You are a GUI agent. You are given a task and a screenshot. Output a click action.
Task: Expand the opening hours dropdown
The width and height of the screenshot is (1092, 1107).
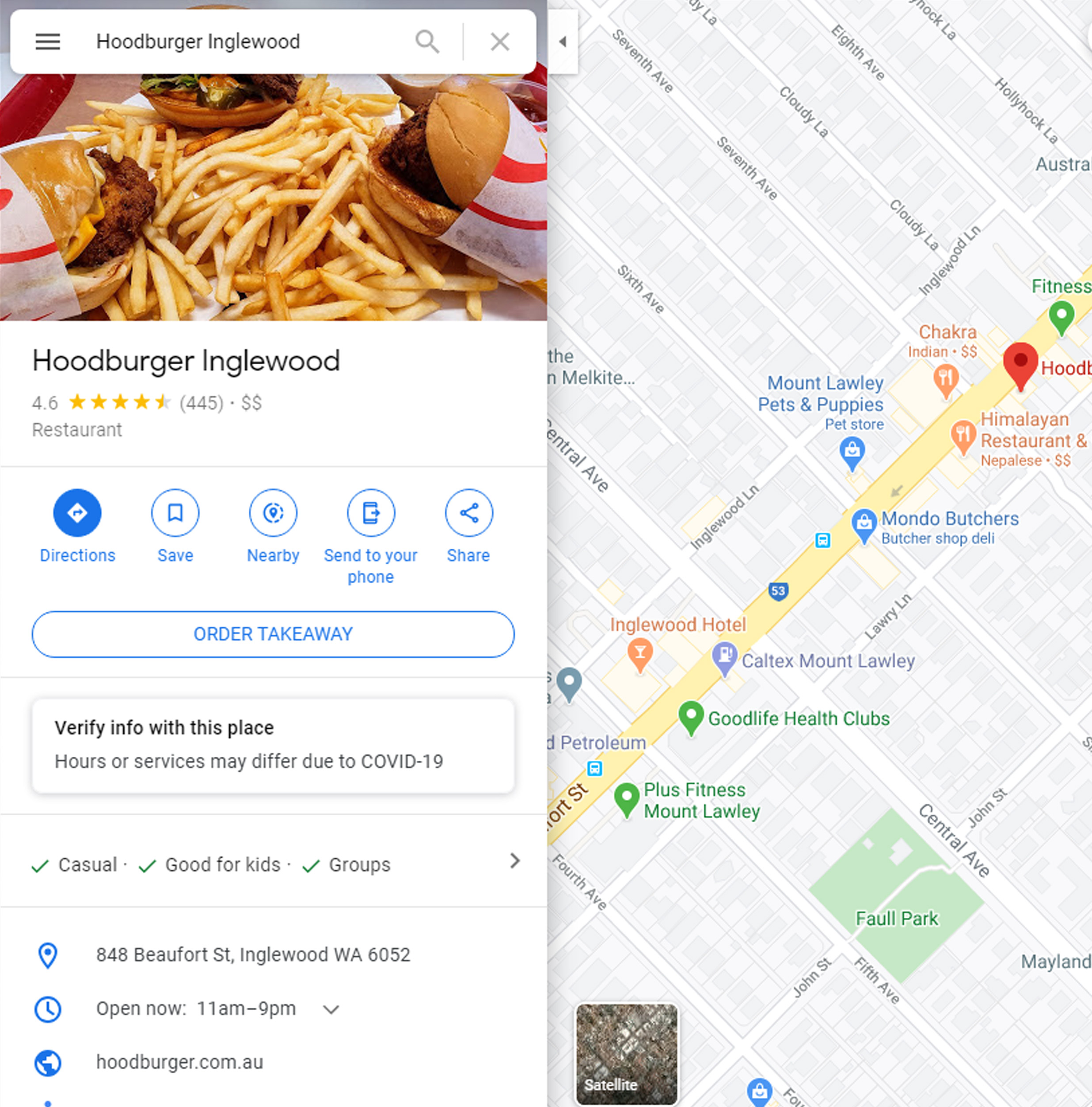(x=331, y=1009)
